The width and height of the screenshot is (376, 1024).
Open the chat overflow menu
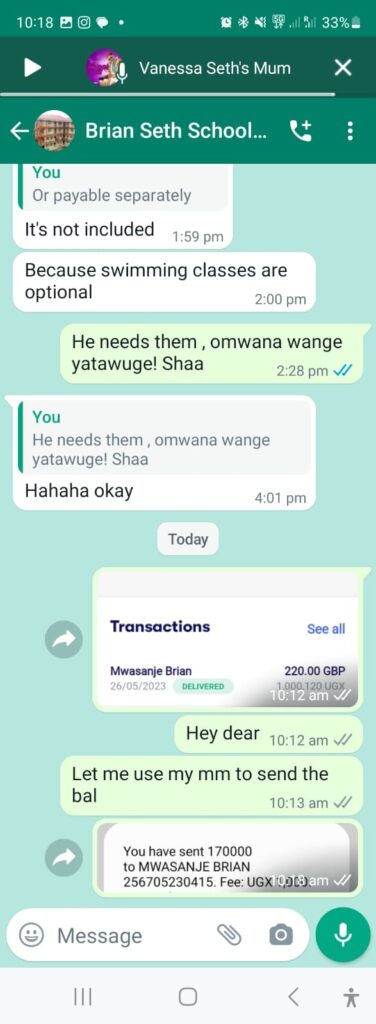click(x=350, y=131)
